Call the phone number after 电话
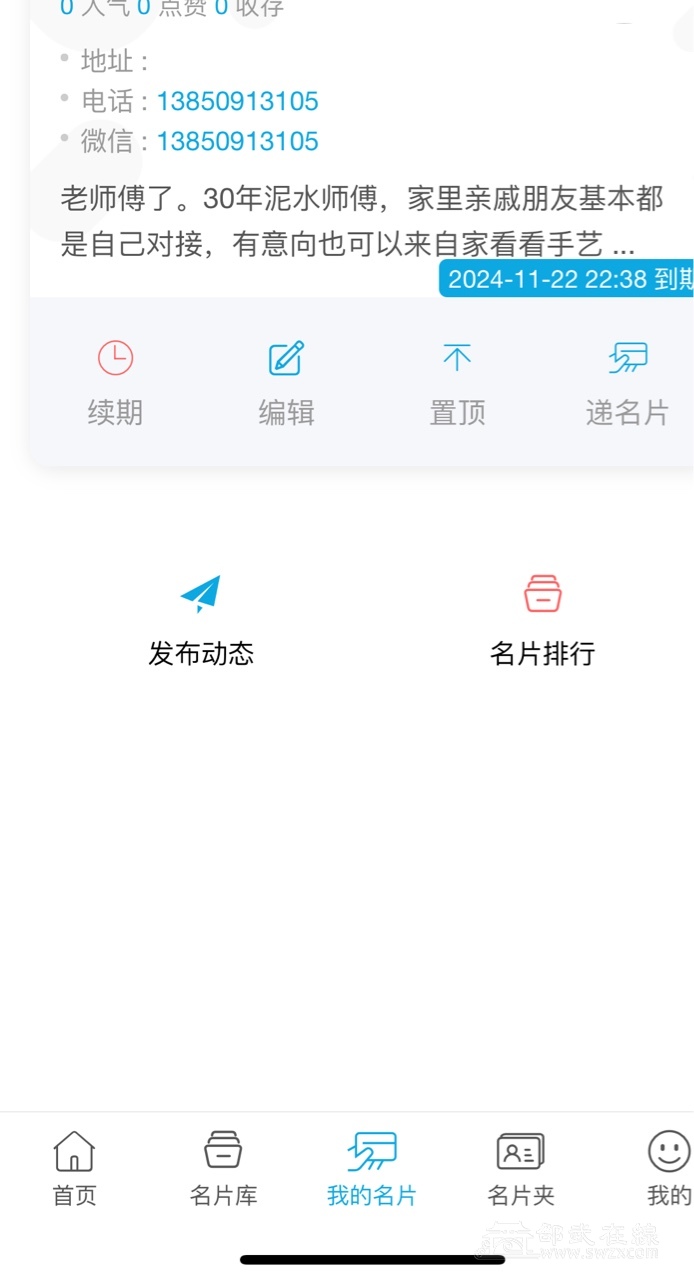Screen dimensions: 694x1280 tap(237, 101)
